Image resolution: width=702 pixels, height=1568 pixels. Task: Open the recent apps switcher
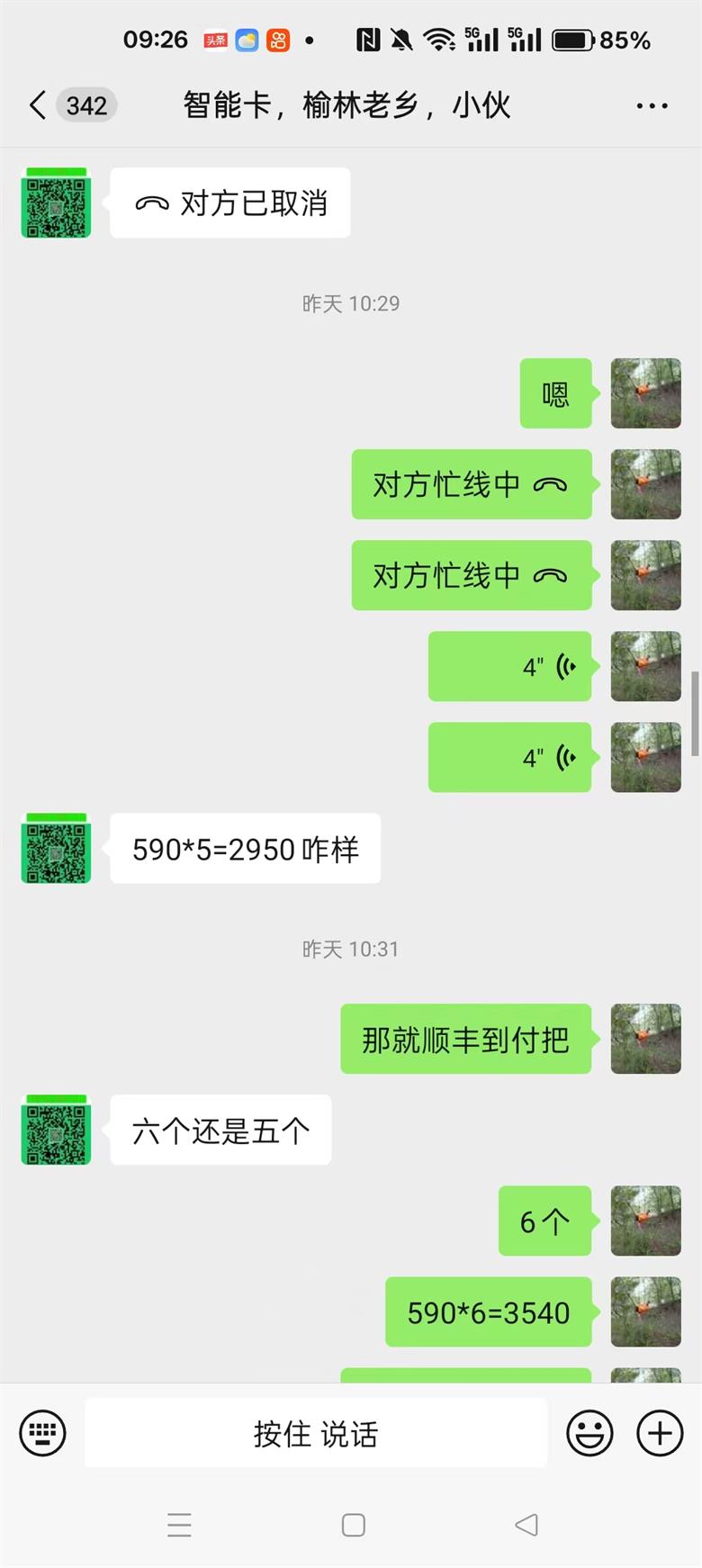point(179,1525)
